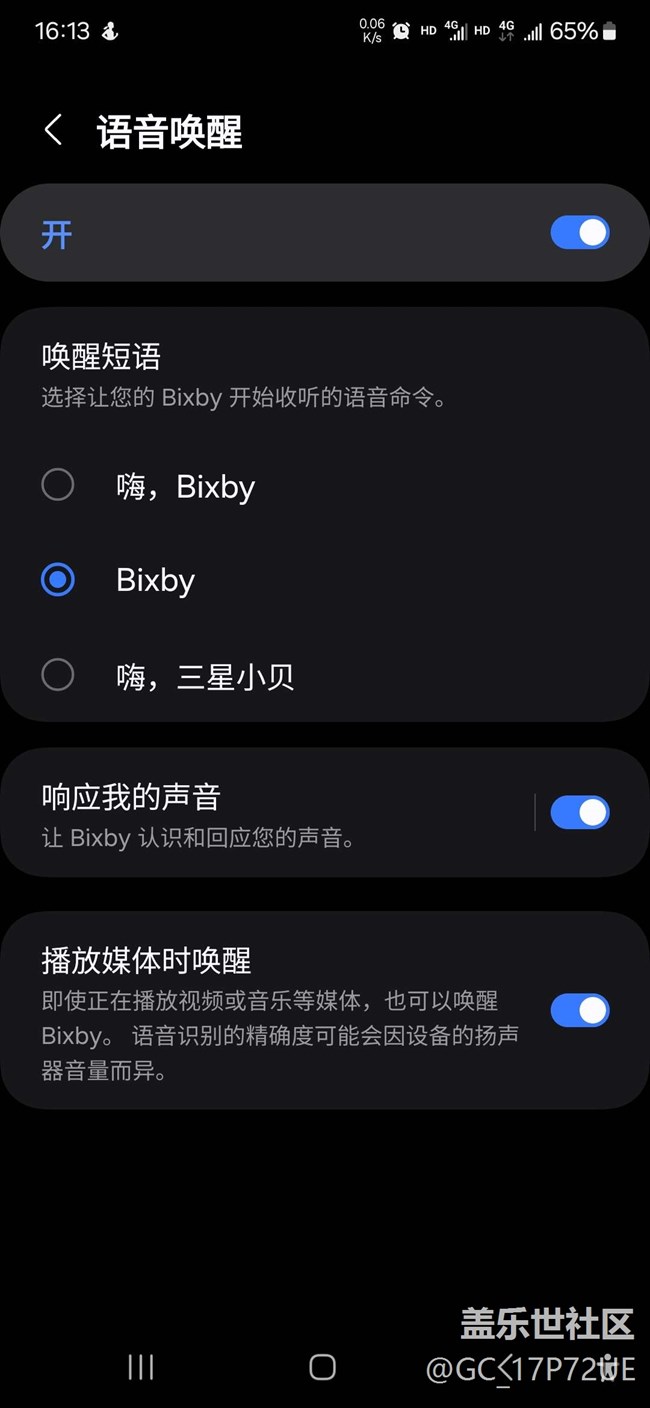Image resolution: width=650 pixels, height=1408 pixels.
Task: Disable 播放媒体时唤醒 switch
Action: pos(579,1010)
